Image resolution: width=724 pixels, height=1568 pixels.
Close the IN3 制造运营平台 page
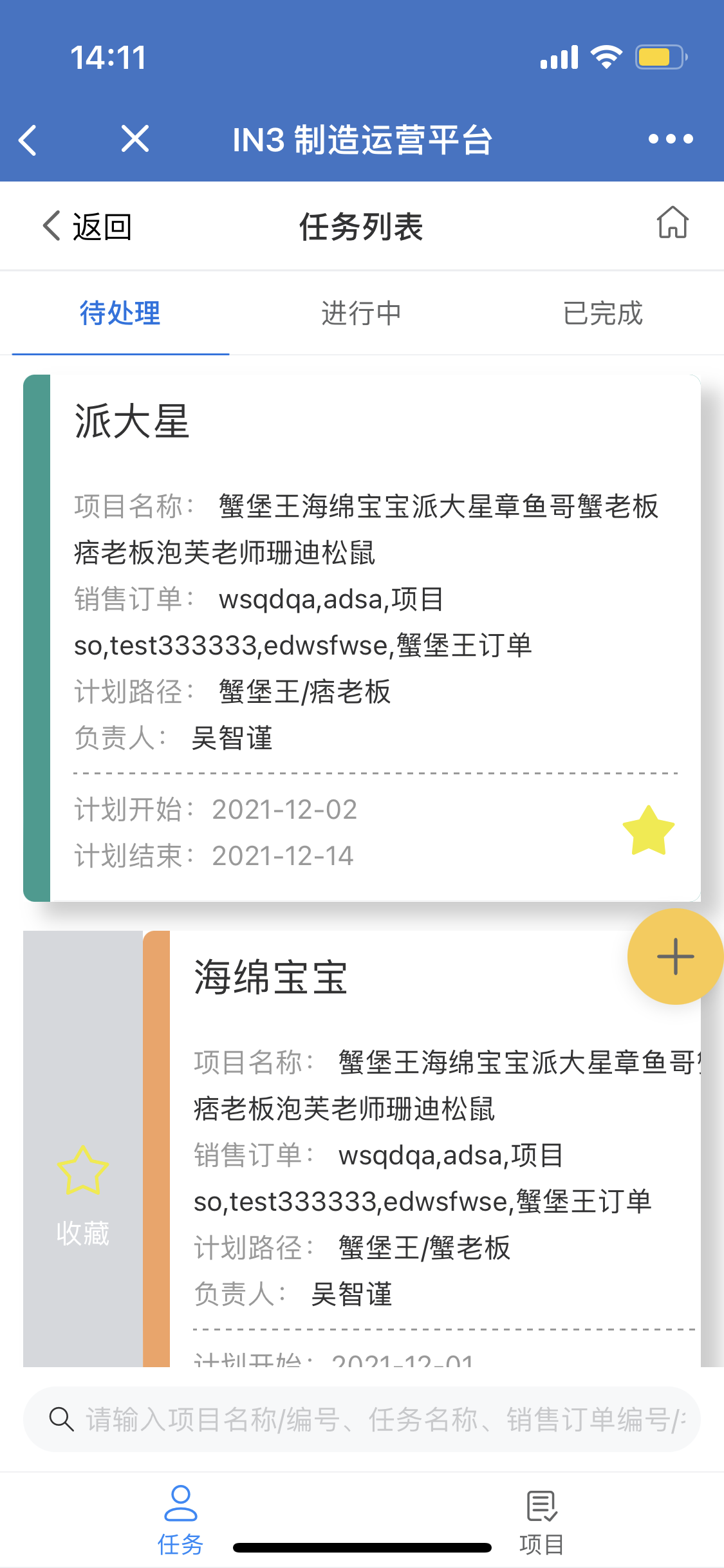[x=135, y=139]
